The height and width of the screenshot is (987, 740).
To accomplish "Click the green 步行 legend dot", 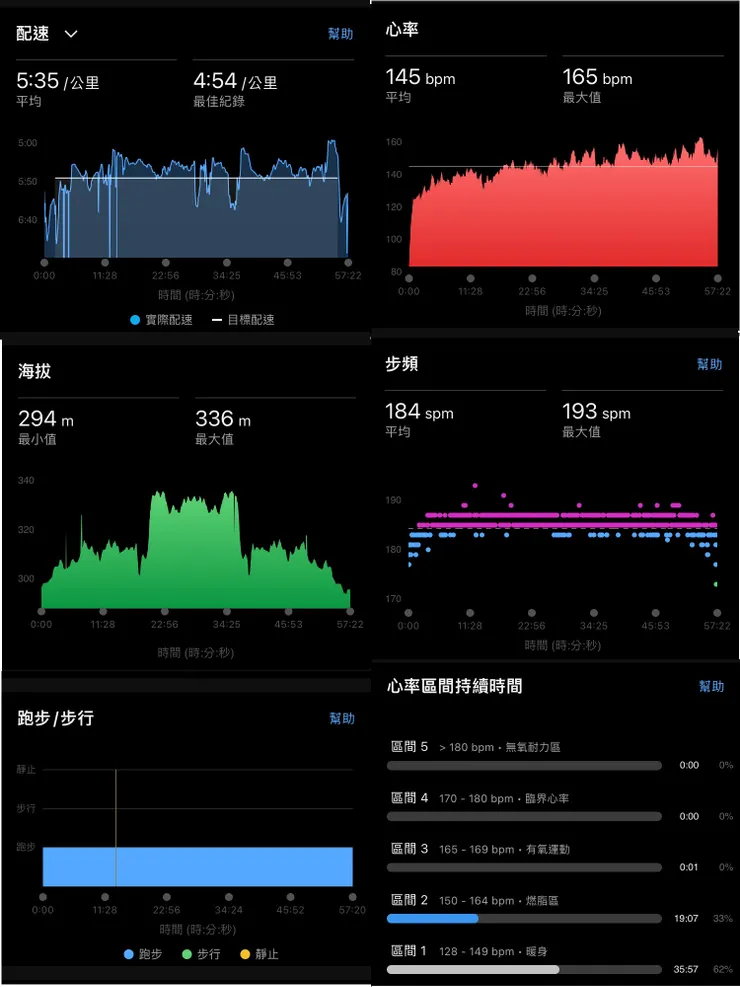I will 188,955.
